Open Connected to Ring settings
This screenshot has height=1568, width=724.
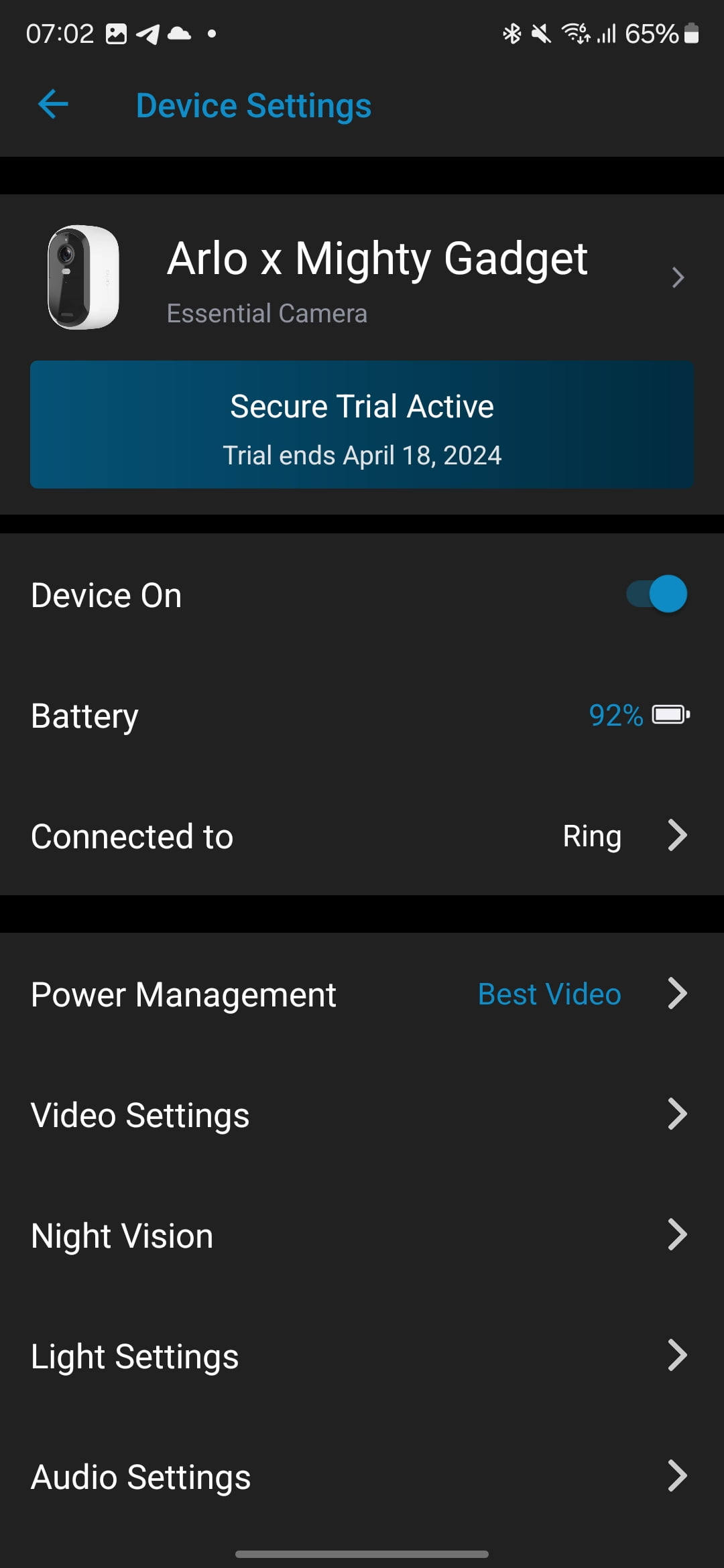tap(362, 836)
